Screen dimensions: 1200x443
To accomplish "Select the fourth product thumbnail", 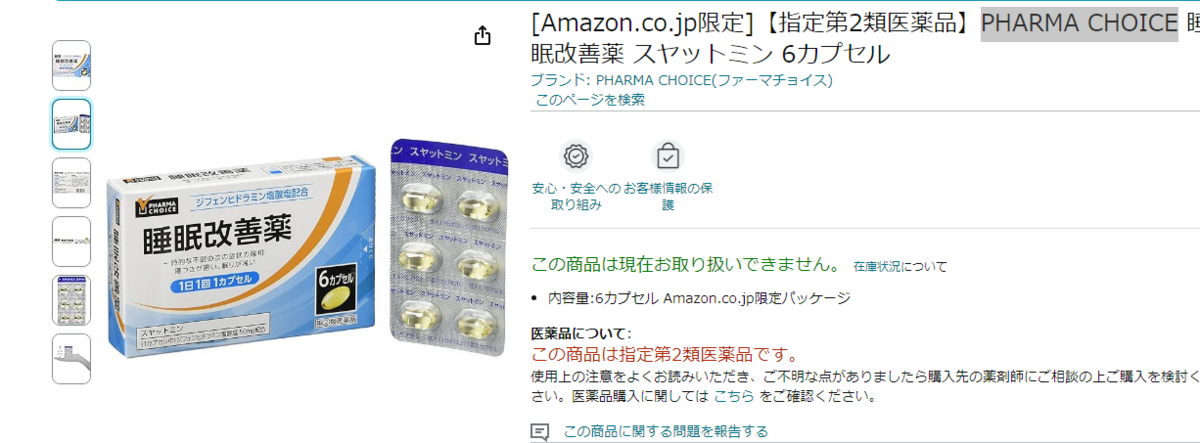I will pos(71,242).
